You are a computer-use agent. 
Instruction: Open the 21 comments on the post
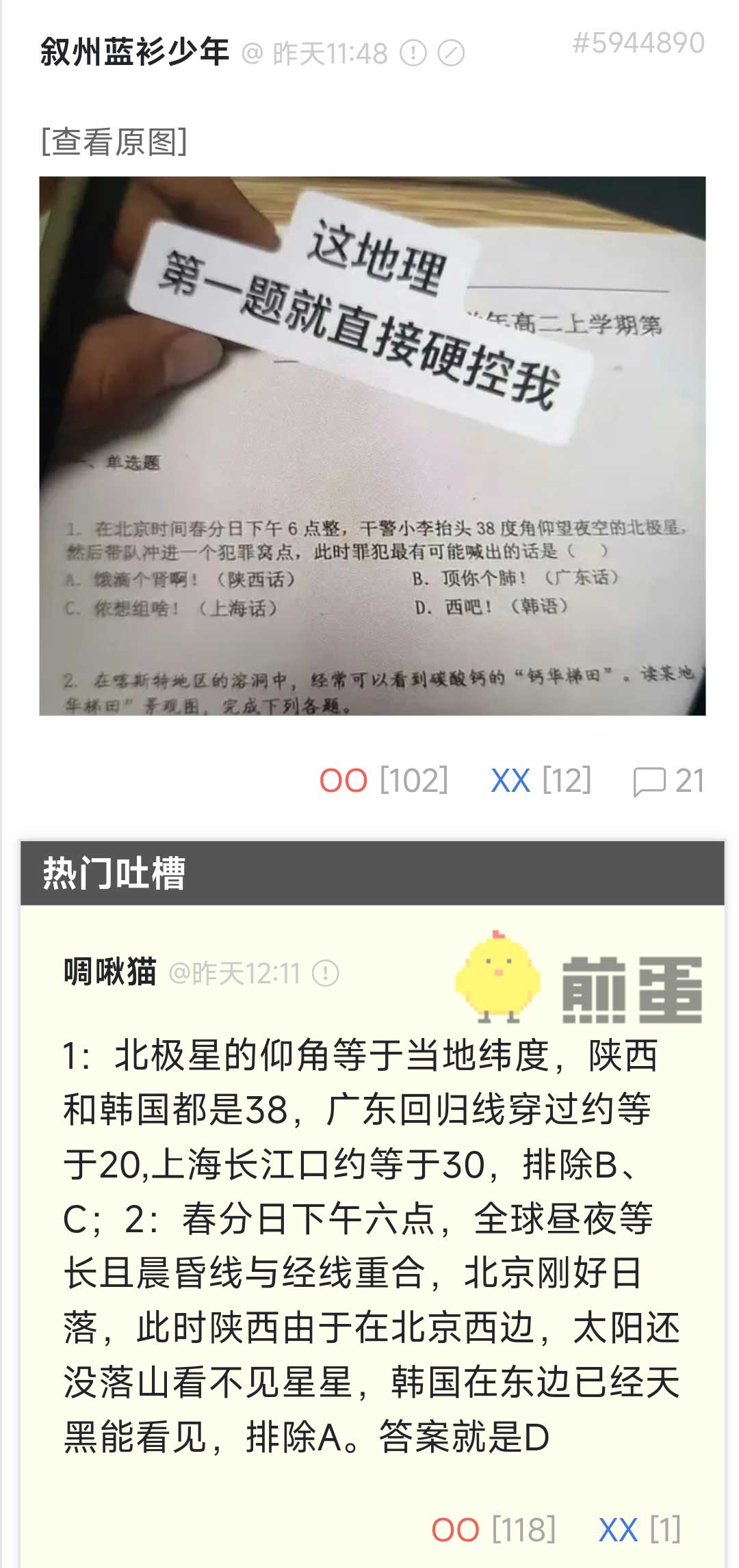pyautogui.click(x=669, y=780)
